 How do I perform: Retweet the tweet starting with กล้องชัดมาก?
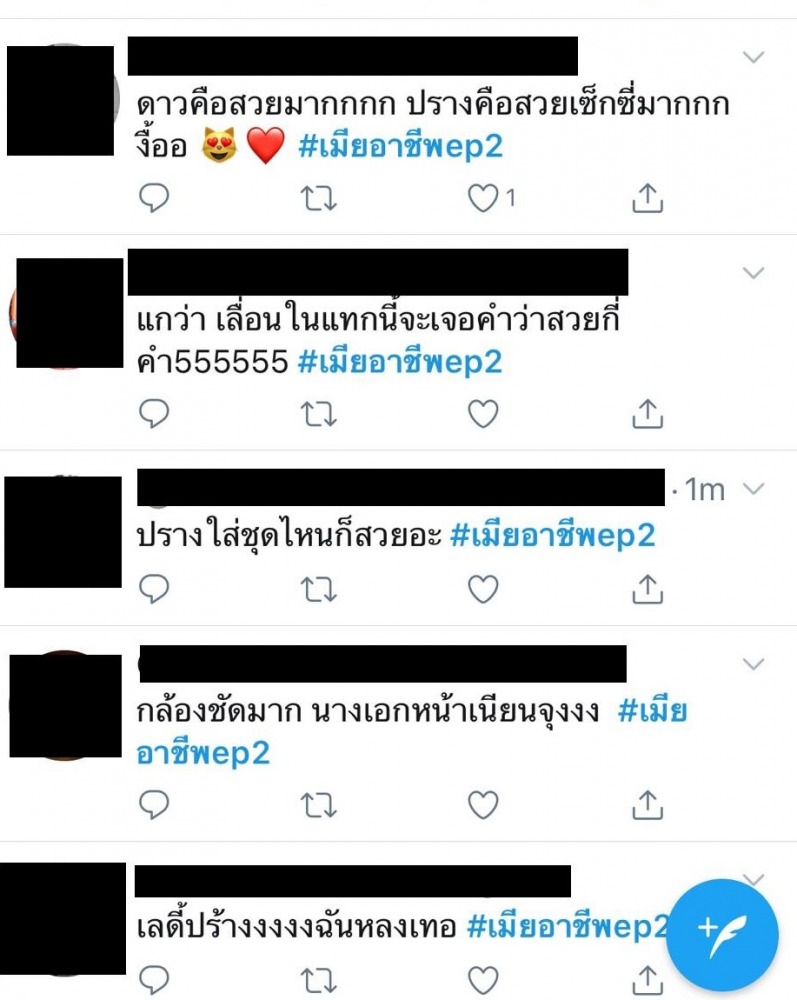[x=319, y=804]
